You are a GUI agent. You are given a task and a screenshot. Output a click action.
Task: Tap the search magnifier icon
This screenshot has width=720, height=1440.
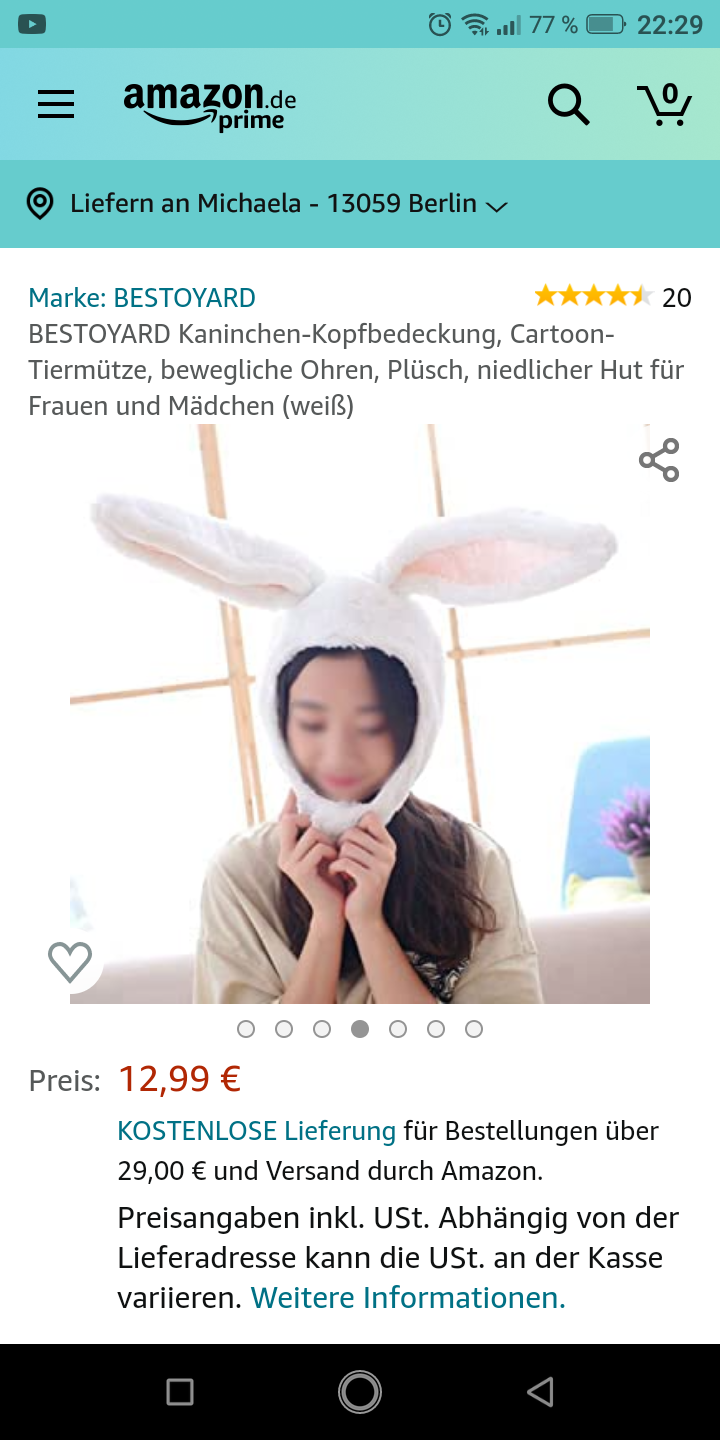click(x=568, y=104)
